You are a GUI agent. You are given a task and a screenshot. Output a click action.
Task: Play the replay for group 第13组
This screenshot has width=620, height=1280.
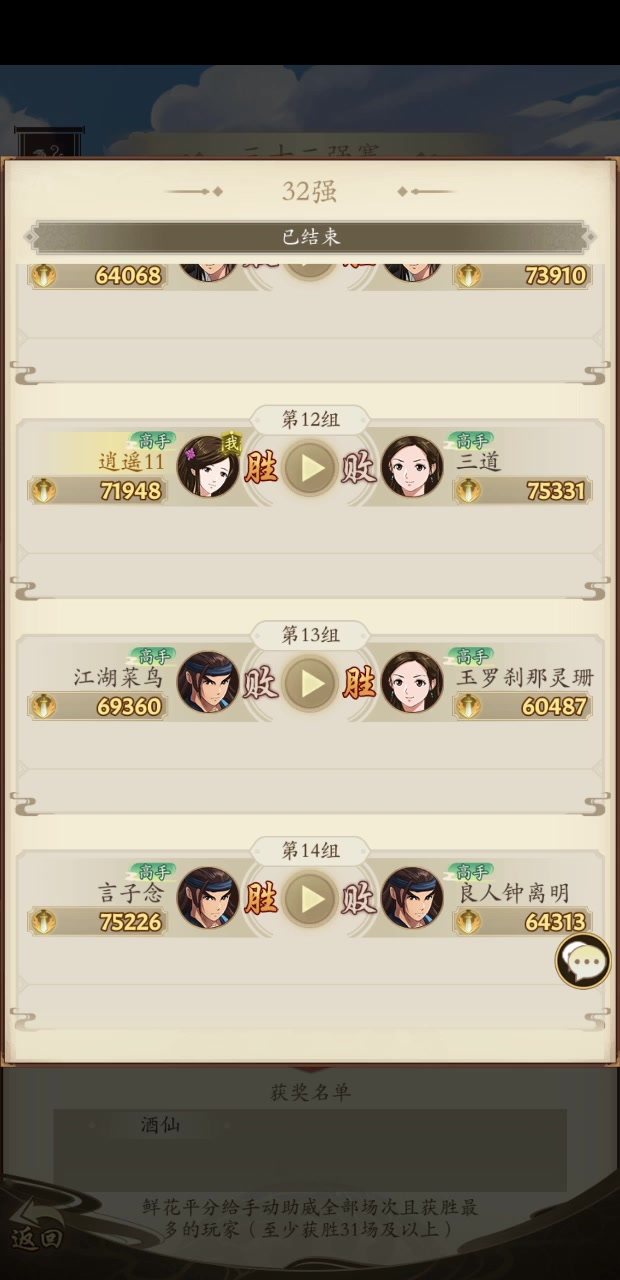[x=310, y=683]
